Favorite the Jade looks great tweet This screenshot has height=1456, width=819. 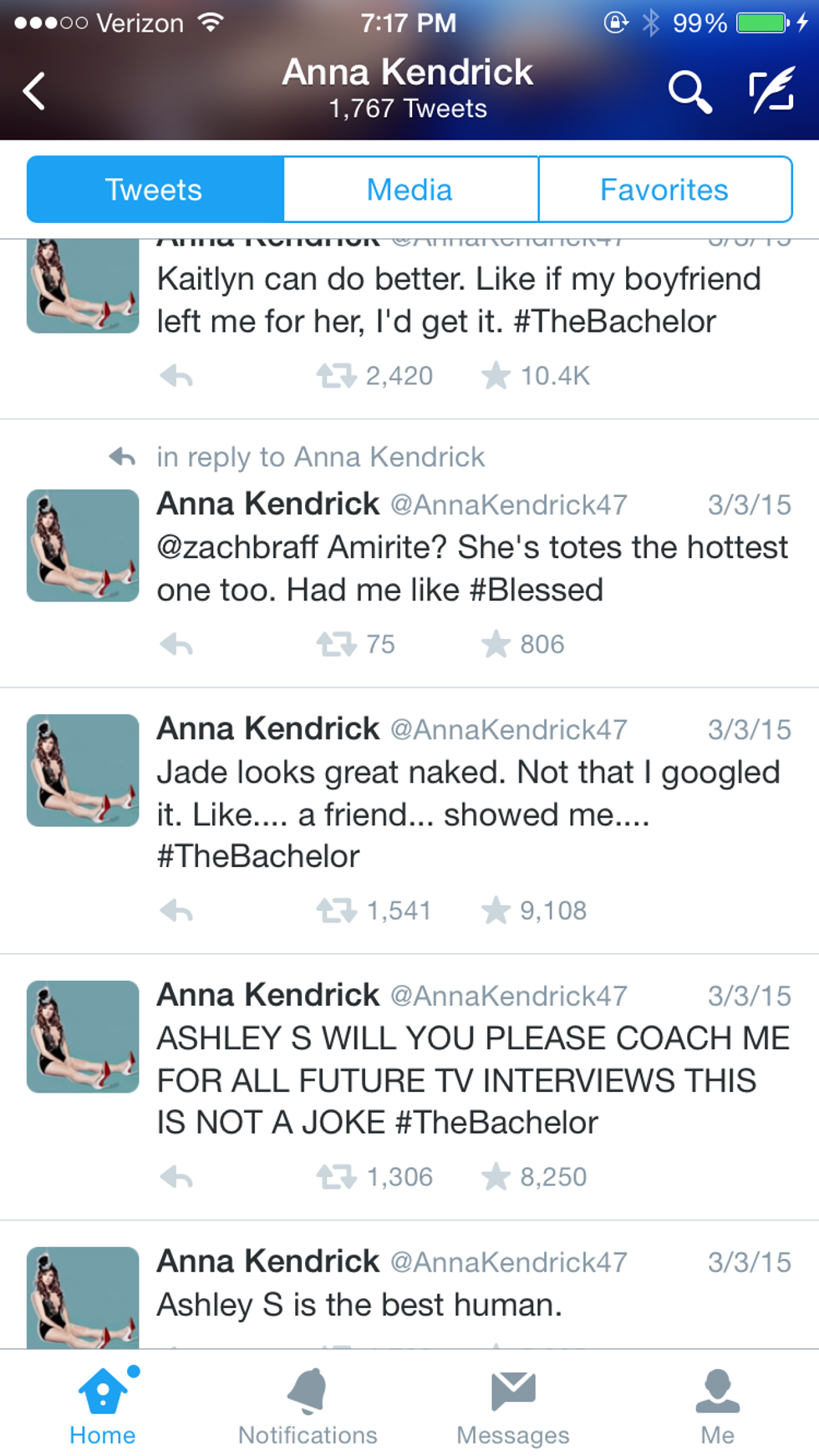tap(496, 911)
